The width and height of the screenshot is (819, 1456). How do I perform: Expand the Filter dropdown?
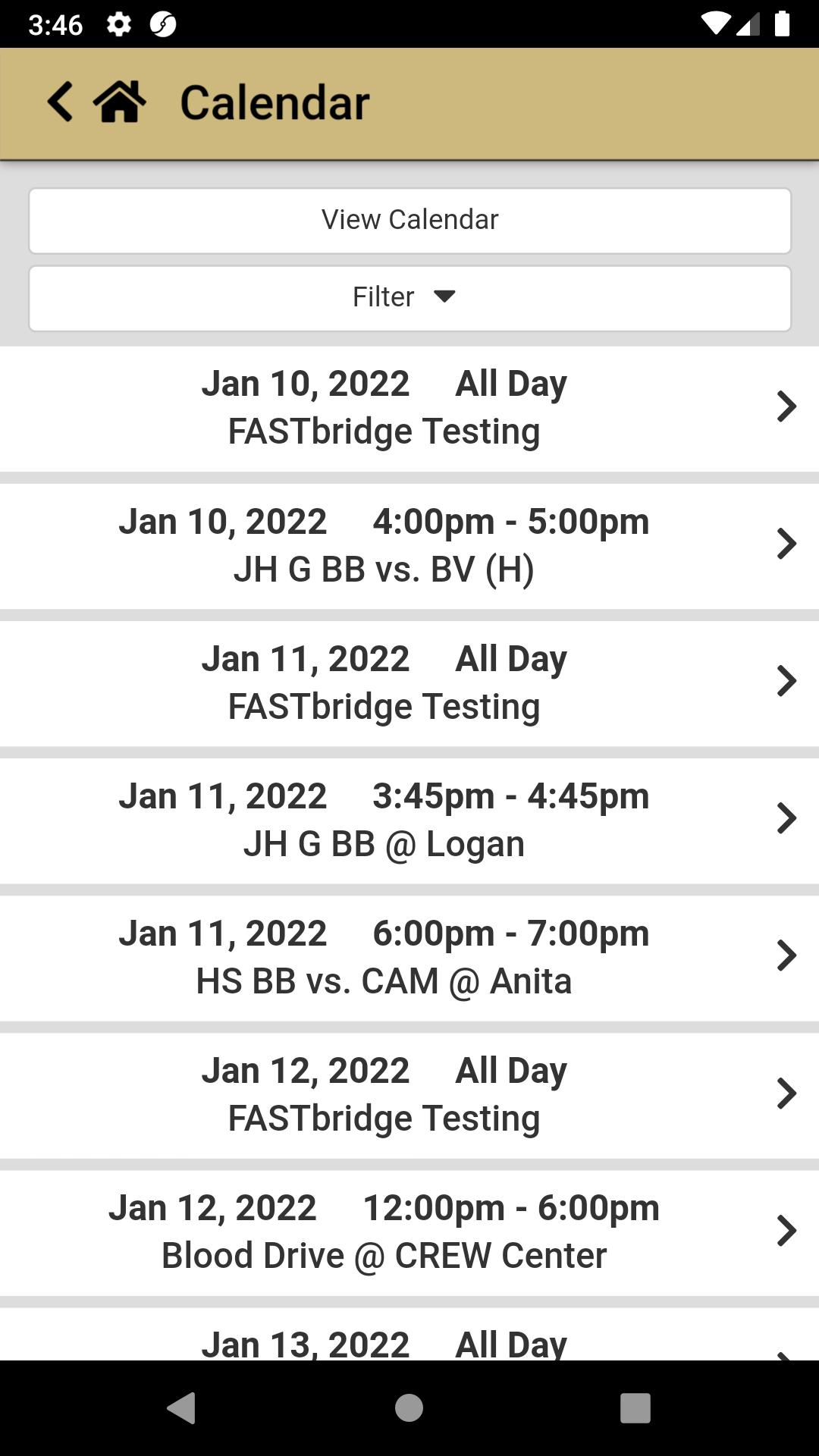(x=409, y=297)
